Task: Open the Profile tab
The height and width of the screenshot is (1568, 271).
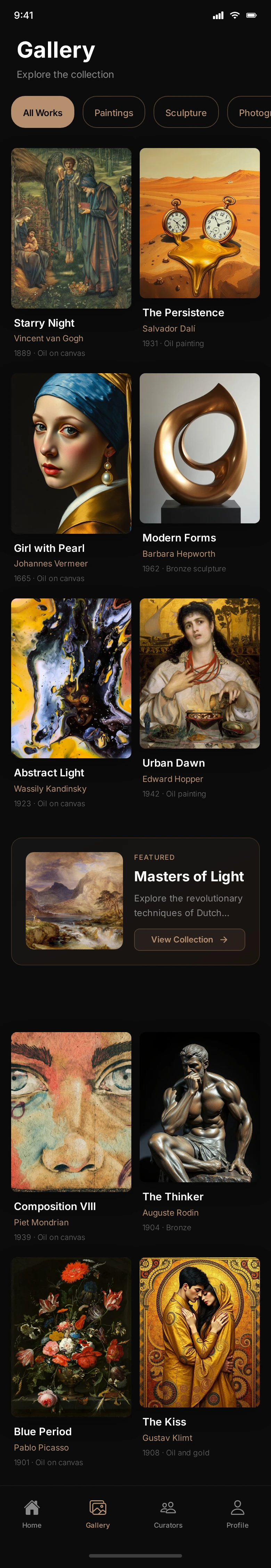Action: [x=237, y=1513]
